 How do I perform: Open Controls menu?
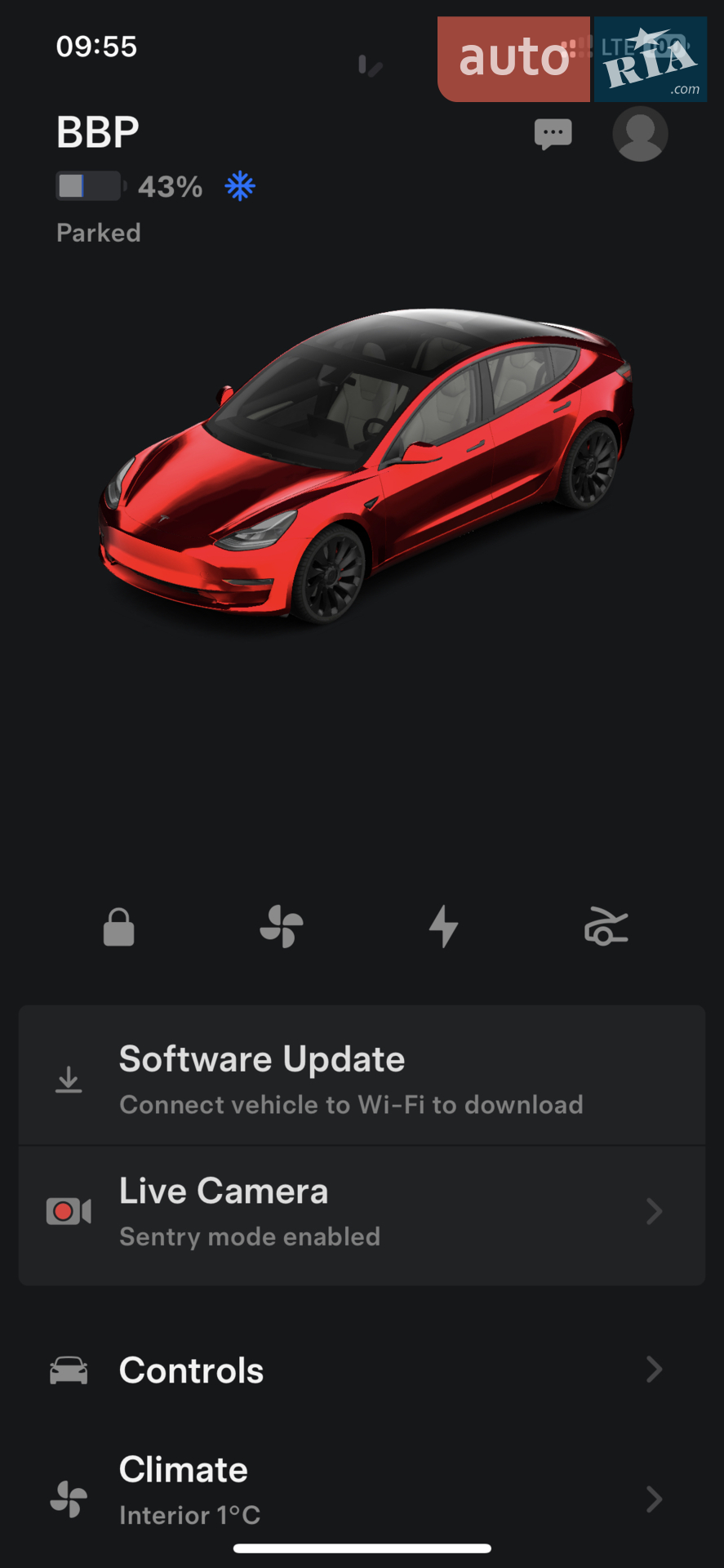tap(362, 1370)
